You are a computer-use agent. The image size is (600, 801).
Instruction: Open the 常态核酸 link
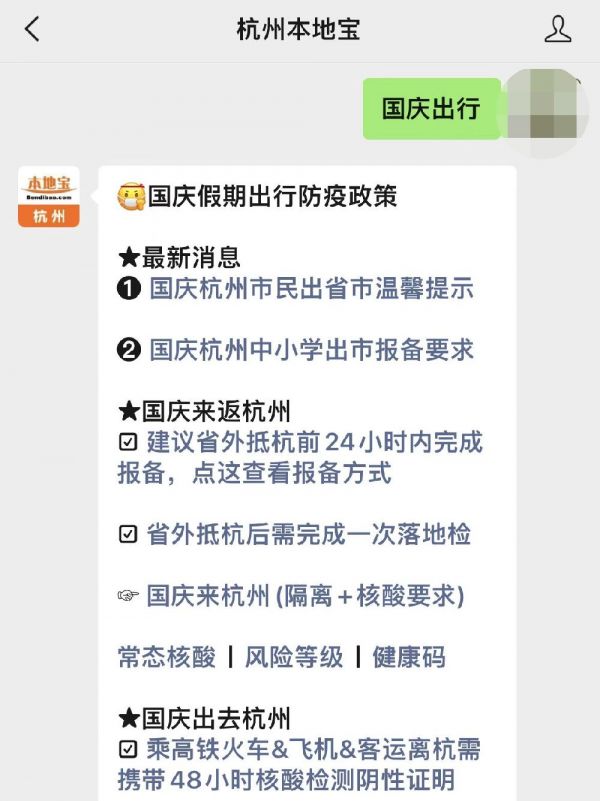pos(166,657)
